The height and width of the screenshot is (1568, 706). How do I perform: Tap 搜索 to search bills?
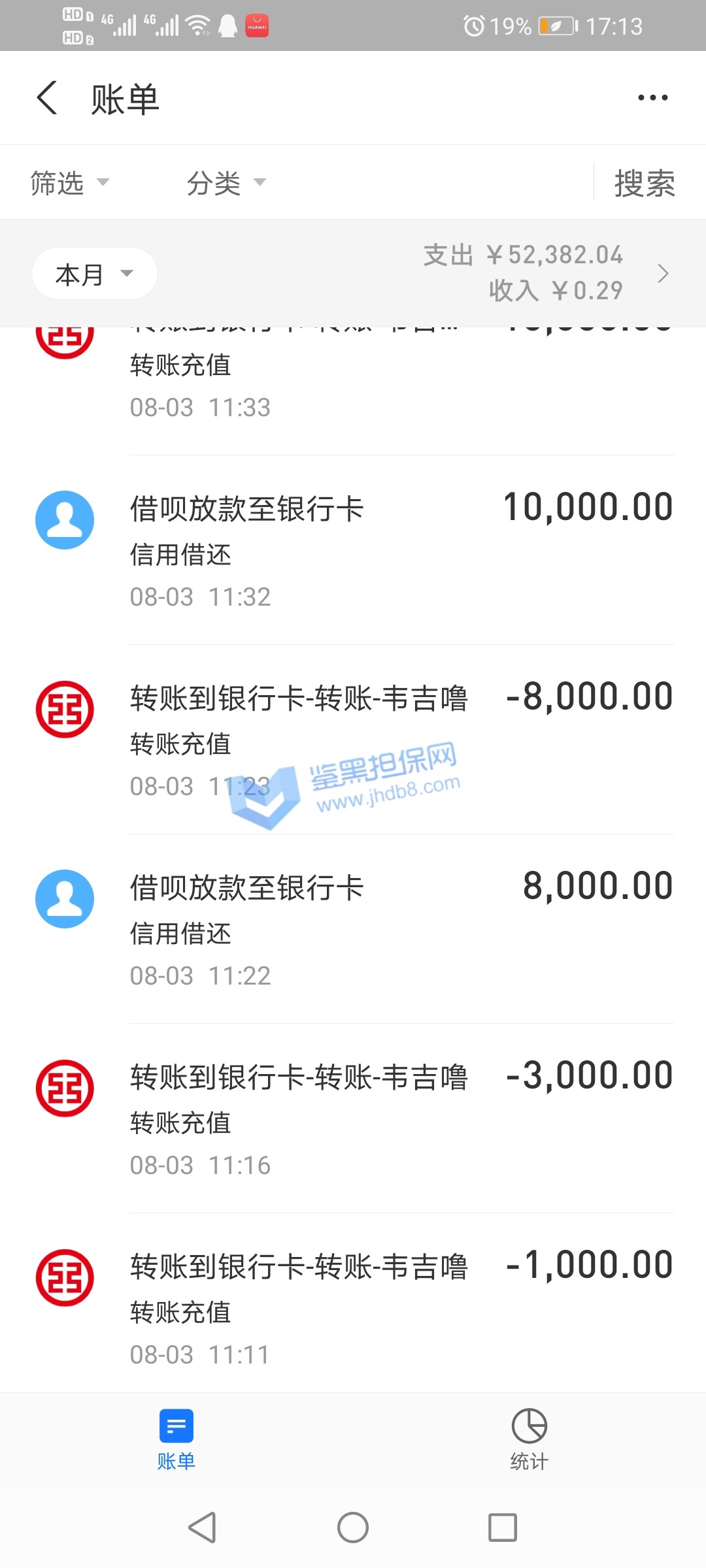[644, 183]
